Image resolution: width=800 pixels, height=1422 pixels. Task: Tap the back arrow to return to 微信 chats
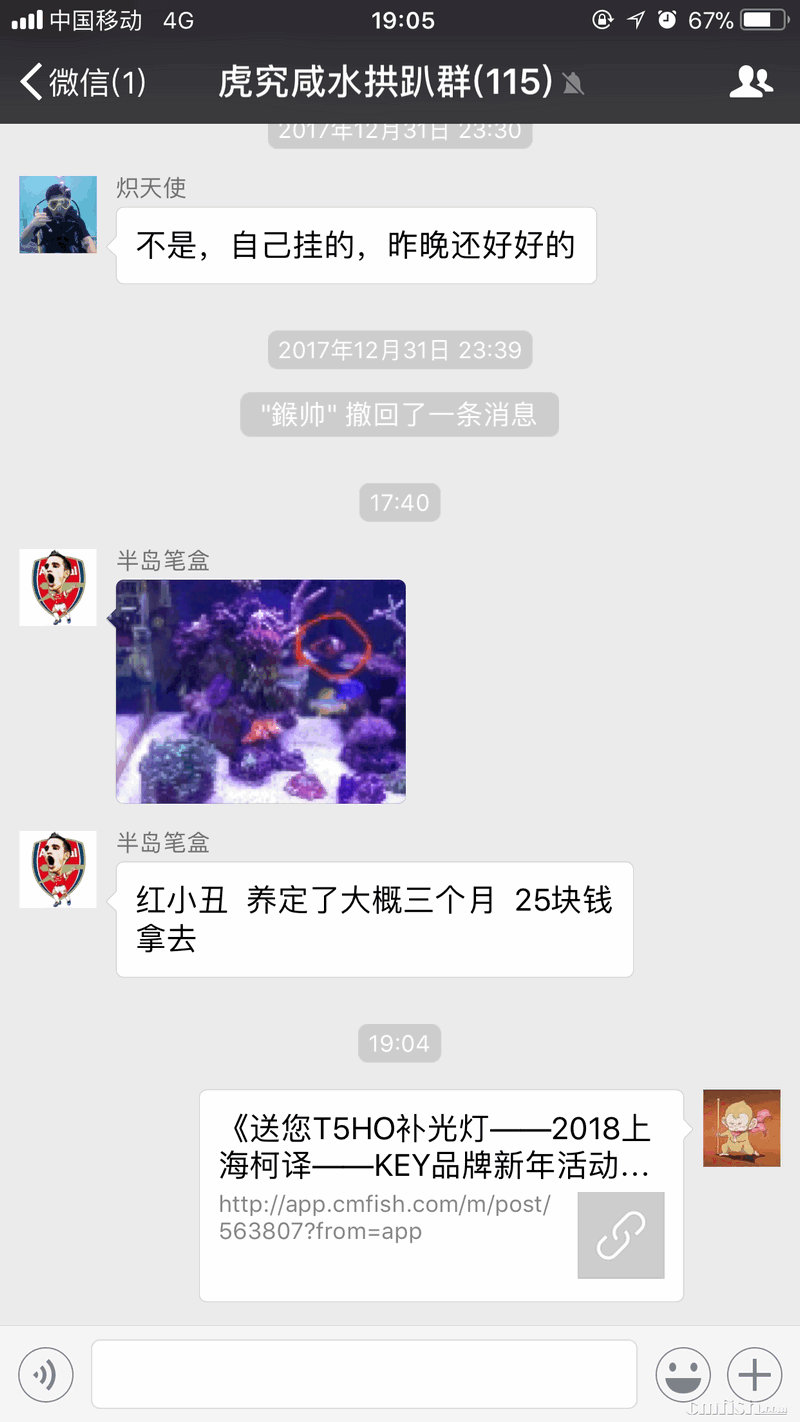30,84
